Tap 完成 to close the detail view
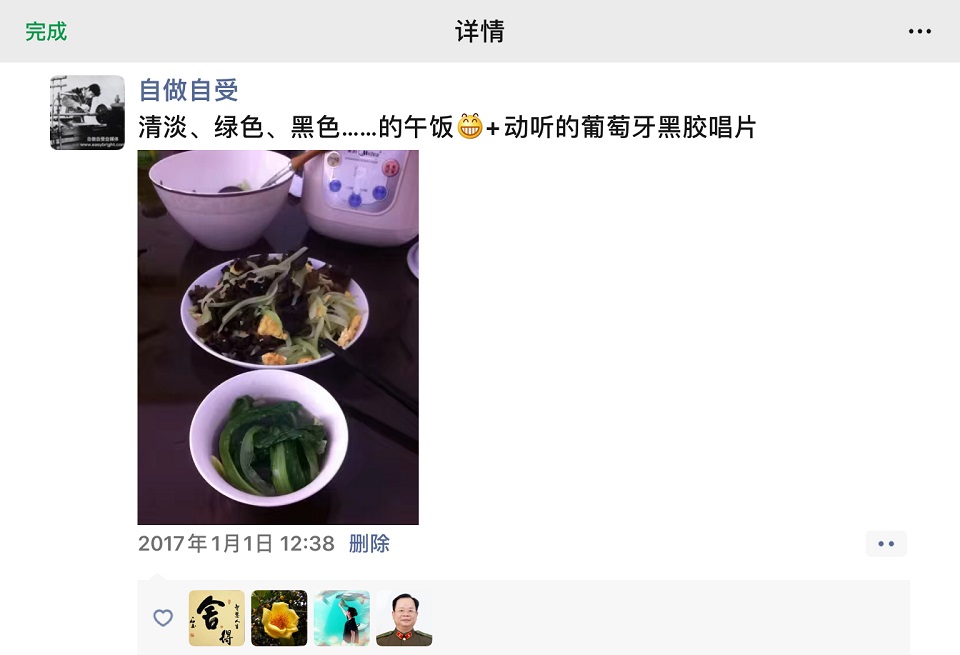This screenshot has height=655, width=960. (46, 31)
